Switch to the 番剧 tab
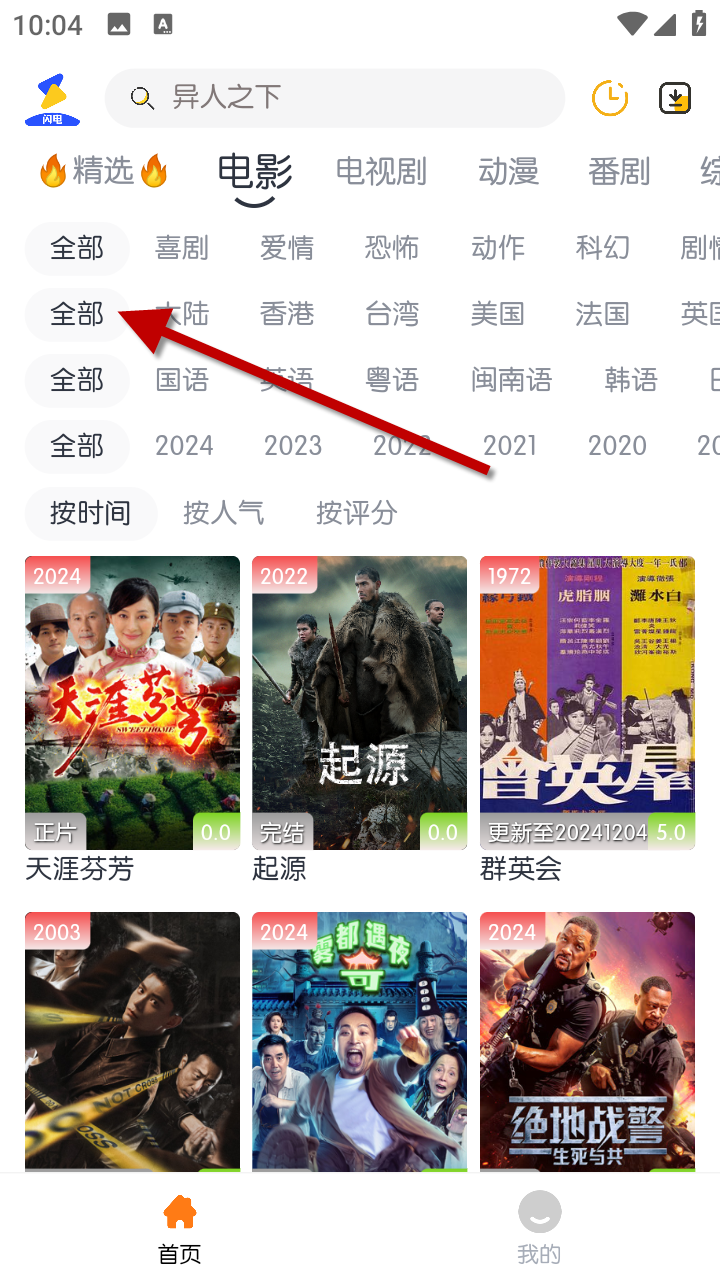 point(619,172)
